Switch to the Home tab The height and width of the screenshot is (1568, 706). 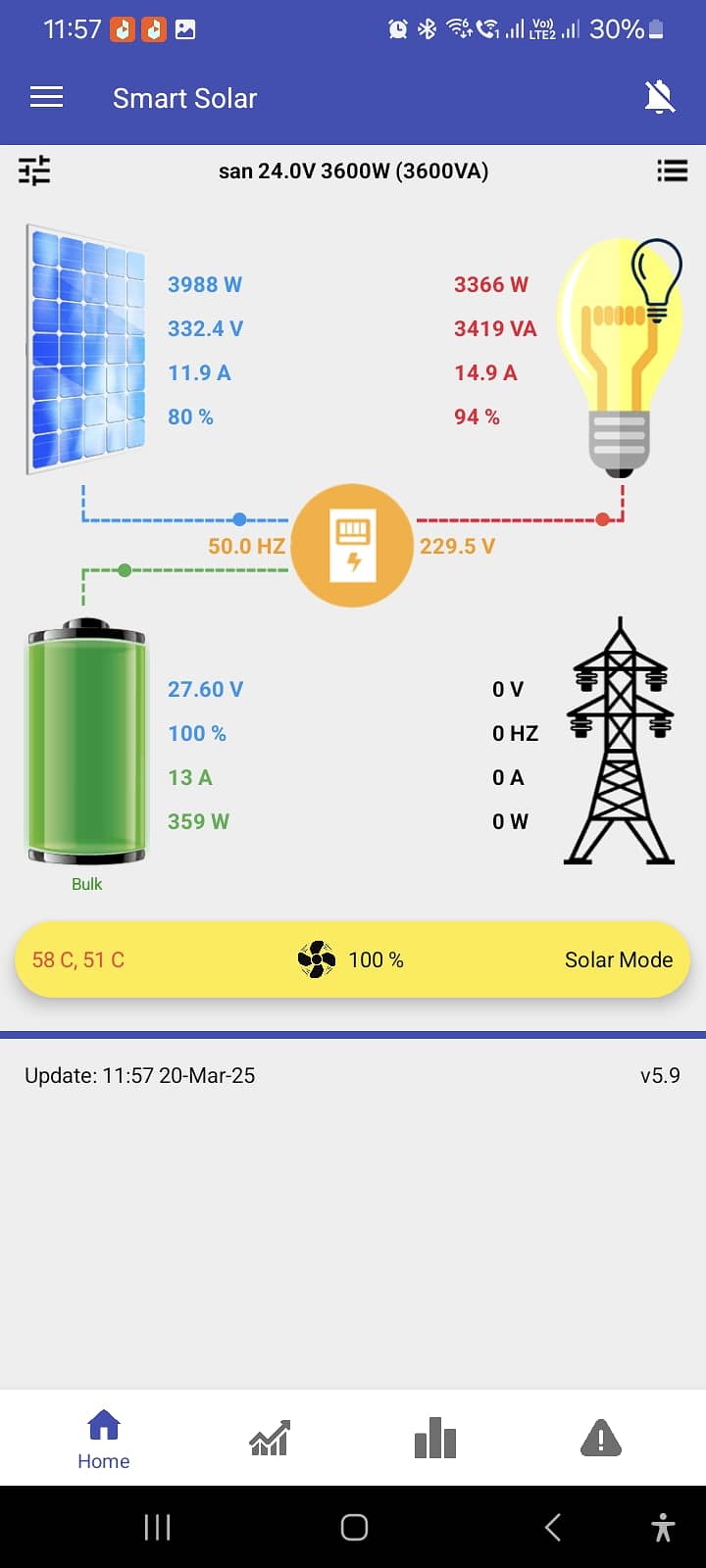click(x=104, y=1439)
